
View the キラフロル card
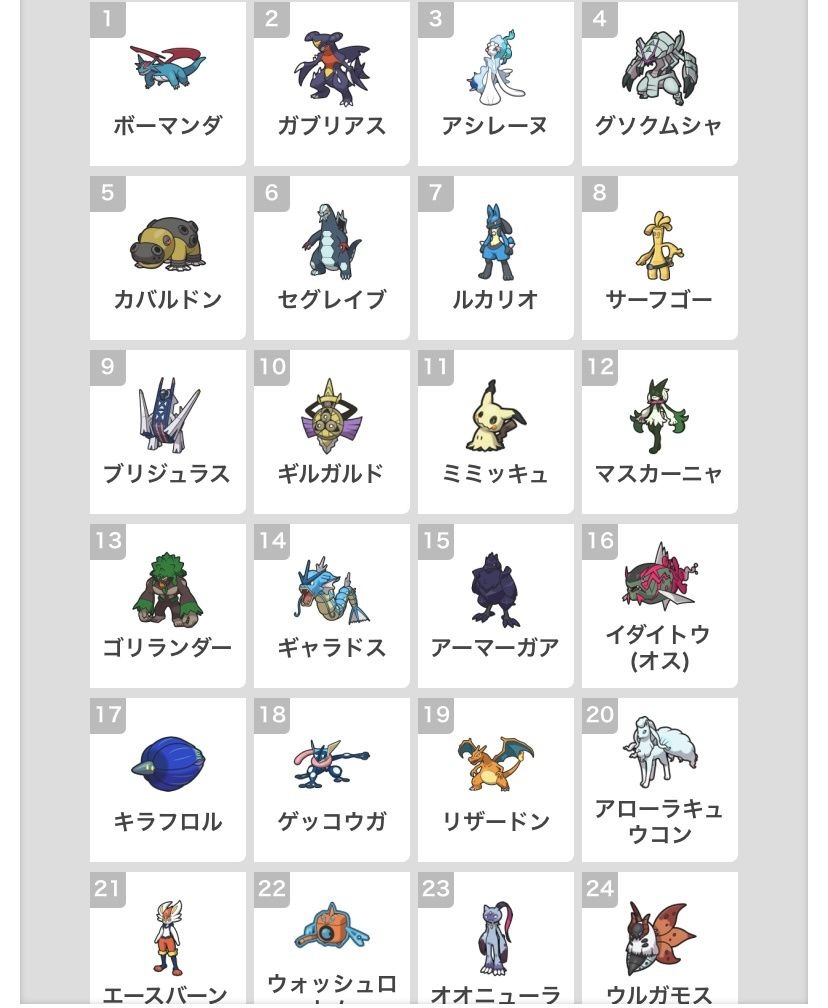[168, 780]
